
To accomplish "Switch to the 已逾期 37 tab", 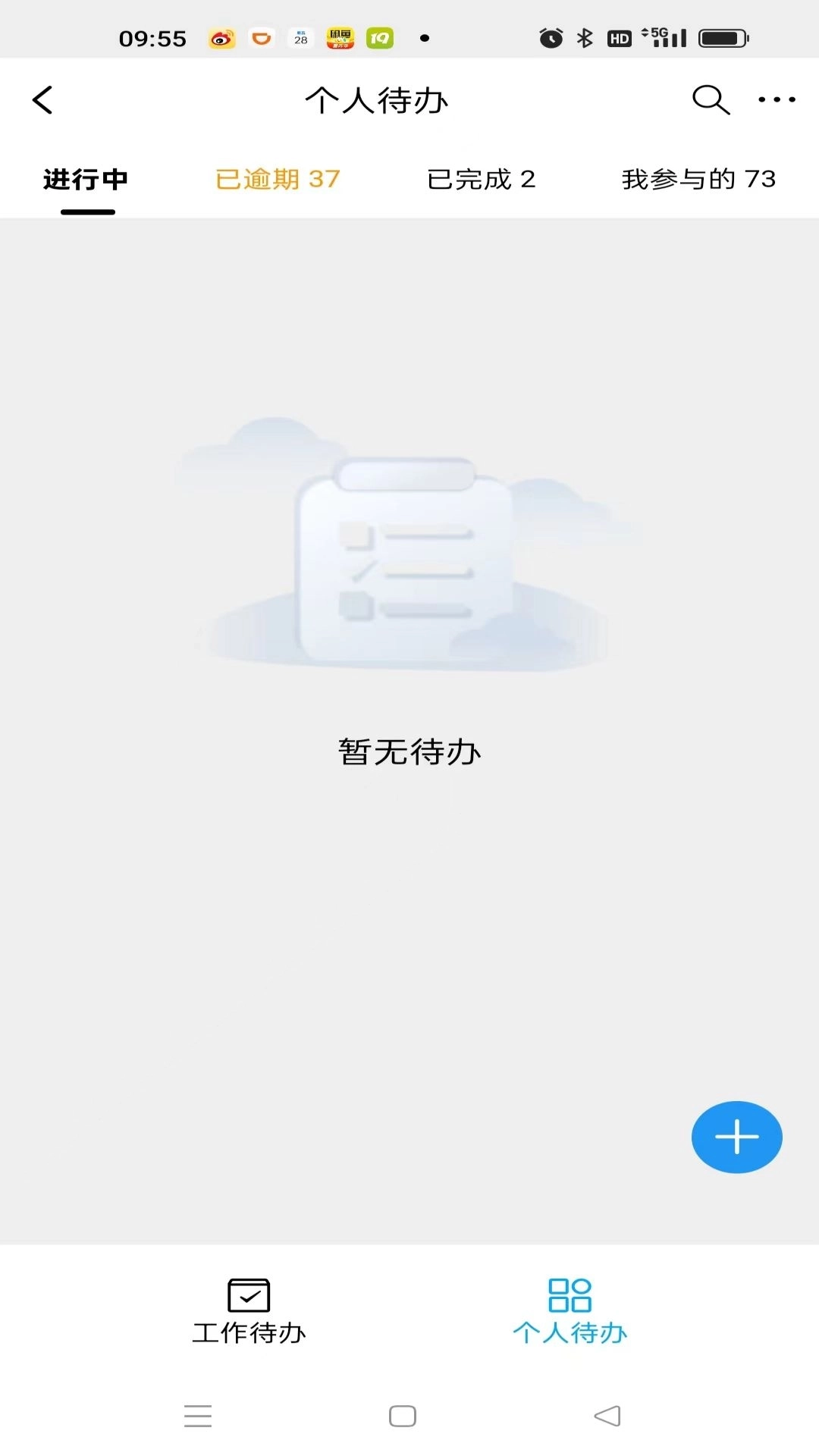I will [x=276, y=179].
